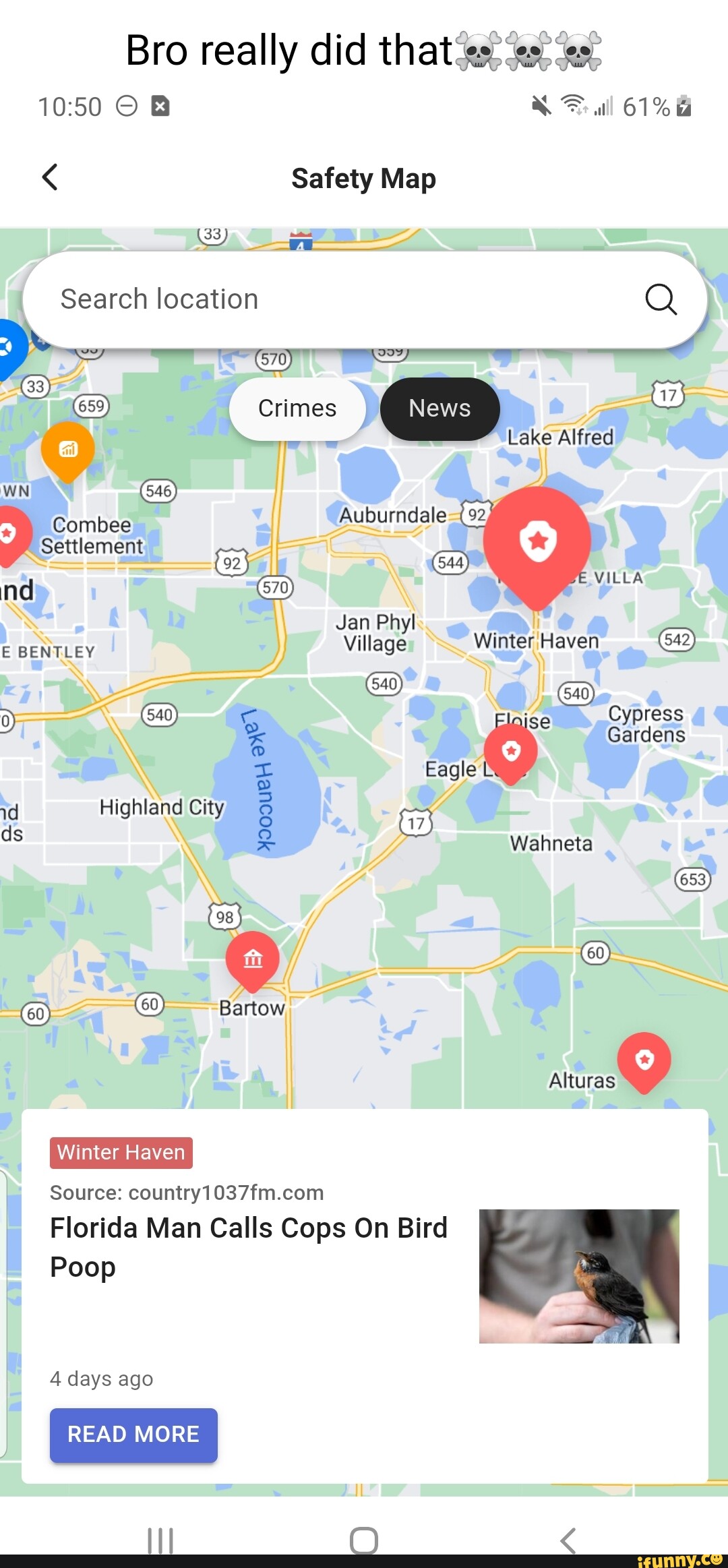This screenshot has width=728, height=1568.
Task: Open the bird photo on the news card
Action: 579,1276
